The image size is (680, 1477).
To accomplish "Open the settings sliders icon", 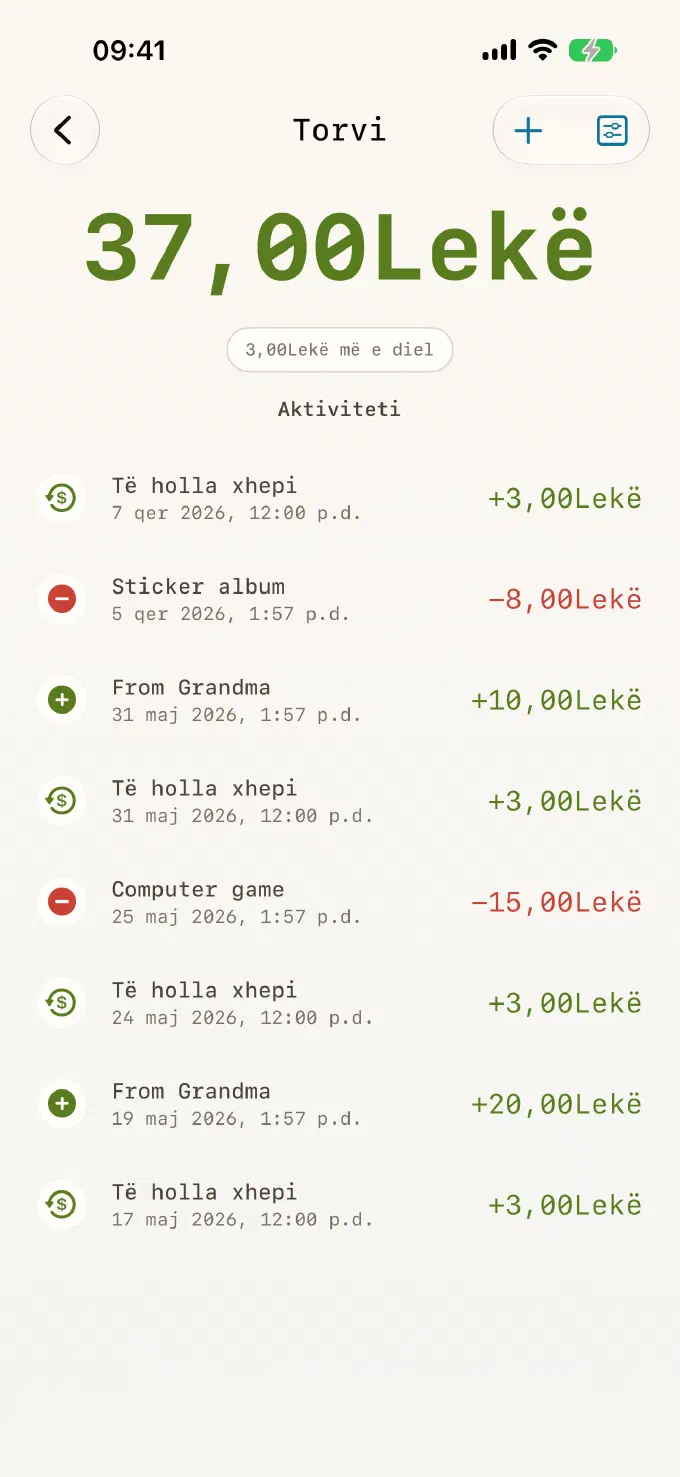I will click(612, 130).
